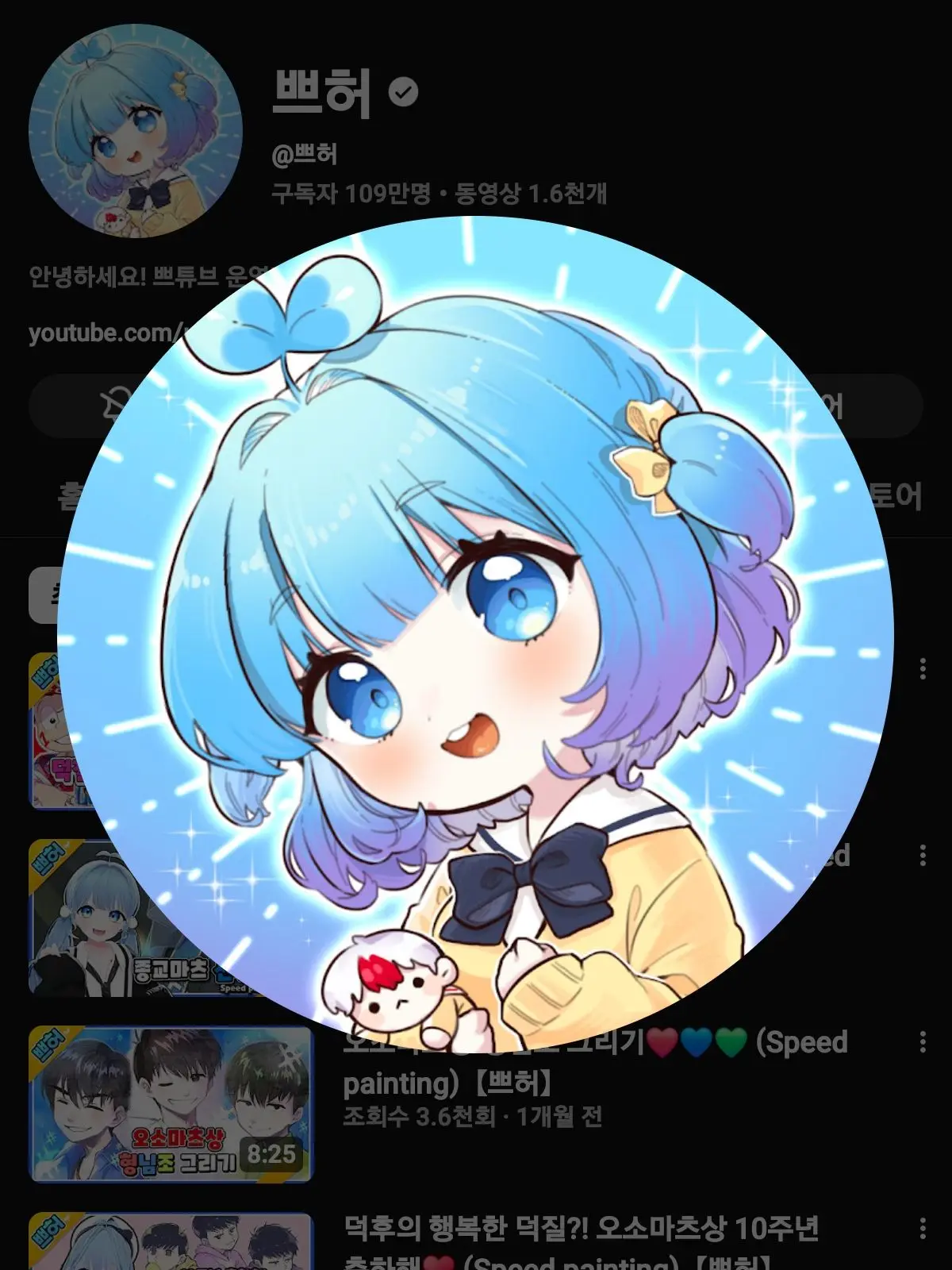Switch to the 스토어 tab
The height and width of the screenshot is (1270, 952).
coord(896,496)
